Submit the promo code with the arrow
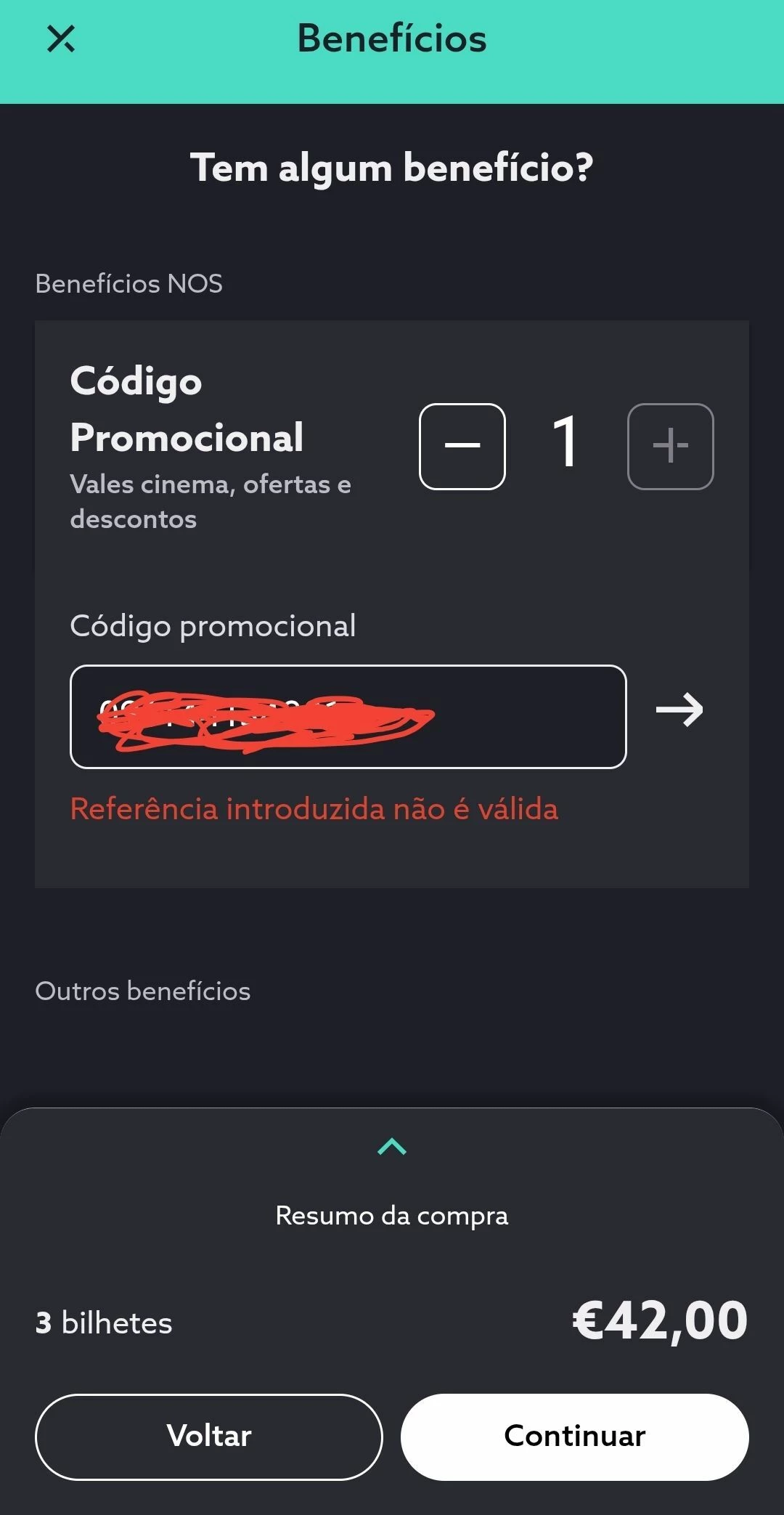This screenshot has width=784, height=1515. point(679,710)
